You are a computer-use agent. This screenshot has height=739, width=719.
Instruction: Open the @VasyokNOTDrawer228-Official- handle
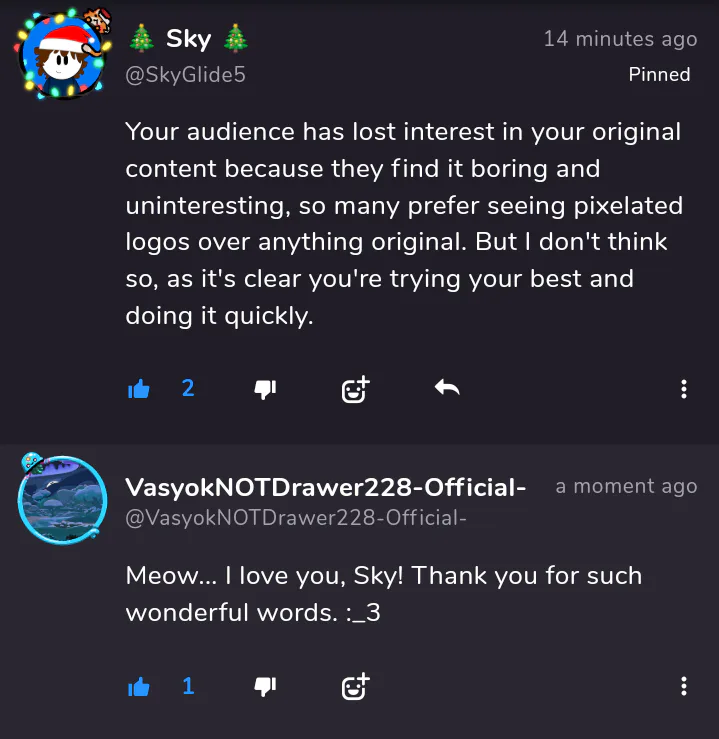[x=295, y=517]
